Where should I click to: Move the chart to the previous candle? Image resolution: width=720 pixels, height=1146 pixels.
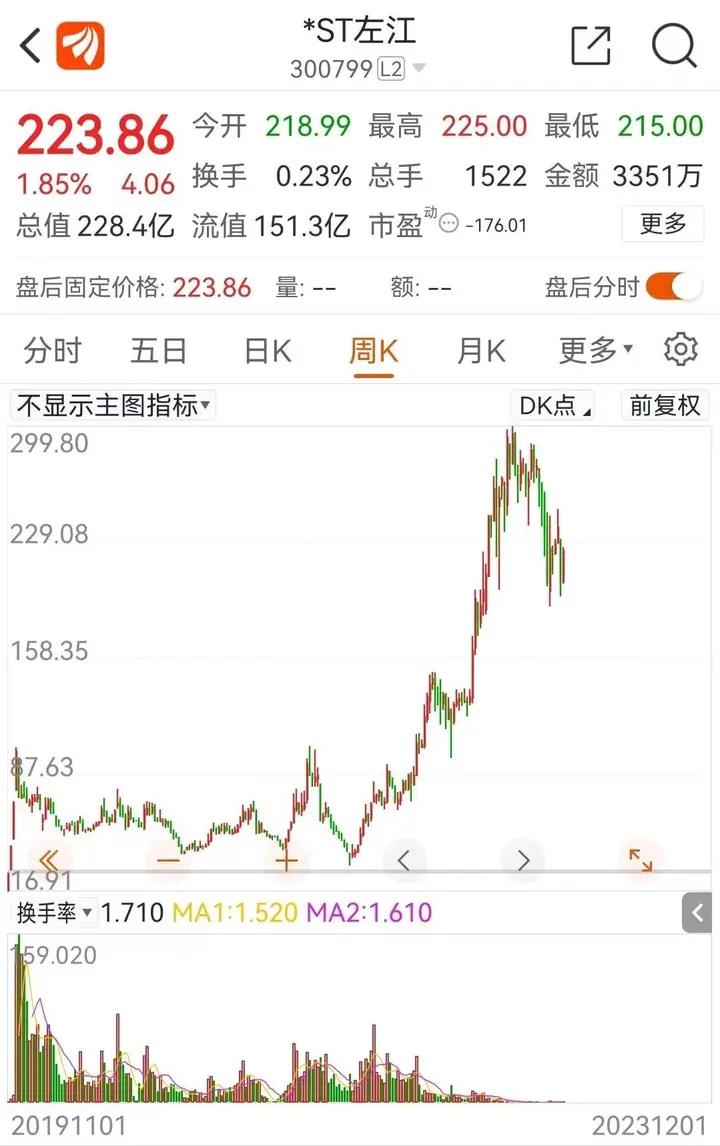point(404,859)
